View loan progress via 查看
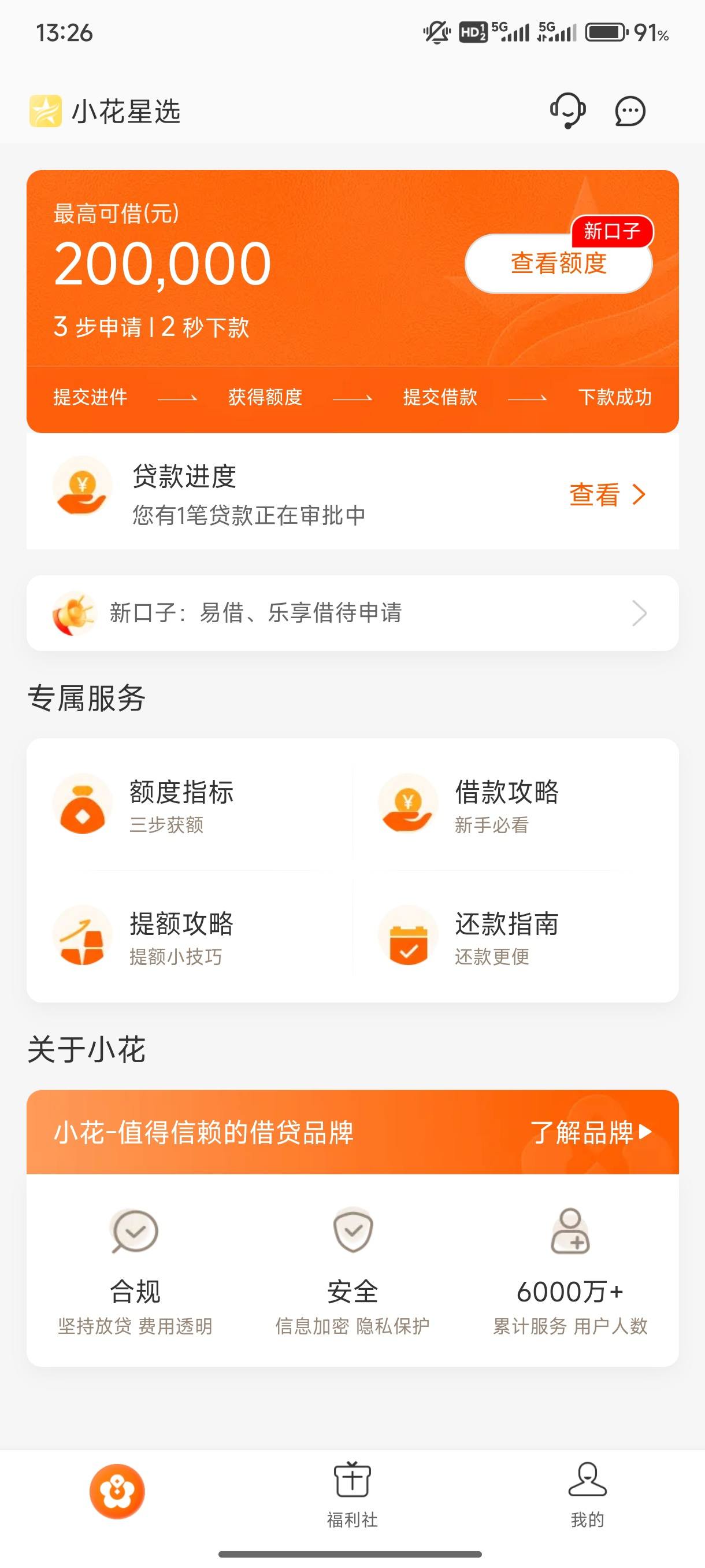The width and height of the screenshot is (705, 1568). pyautogui.click(x=606, y=495)
